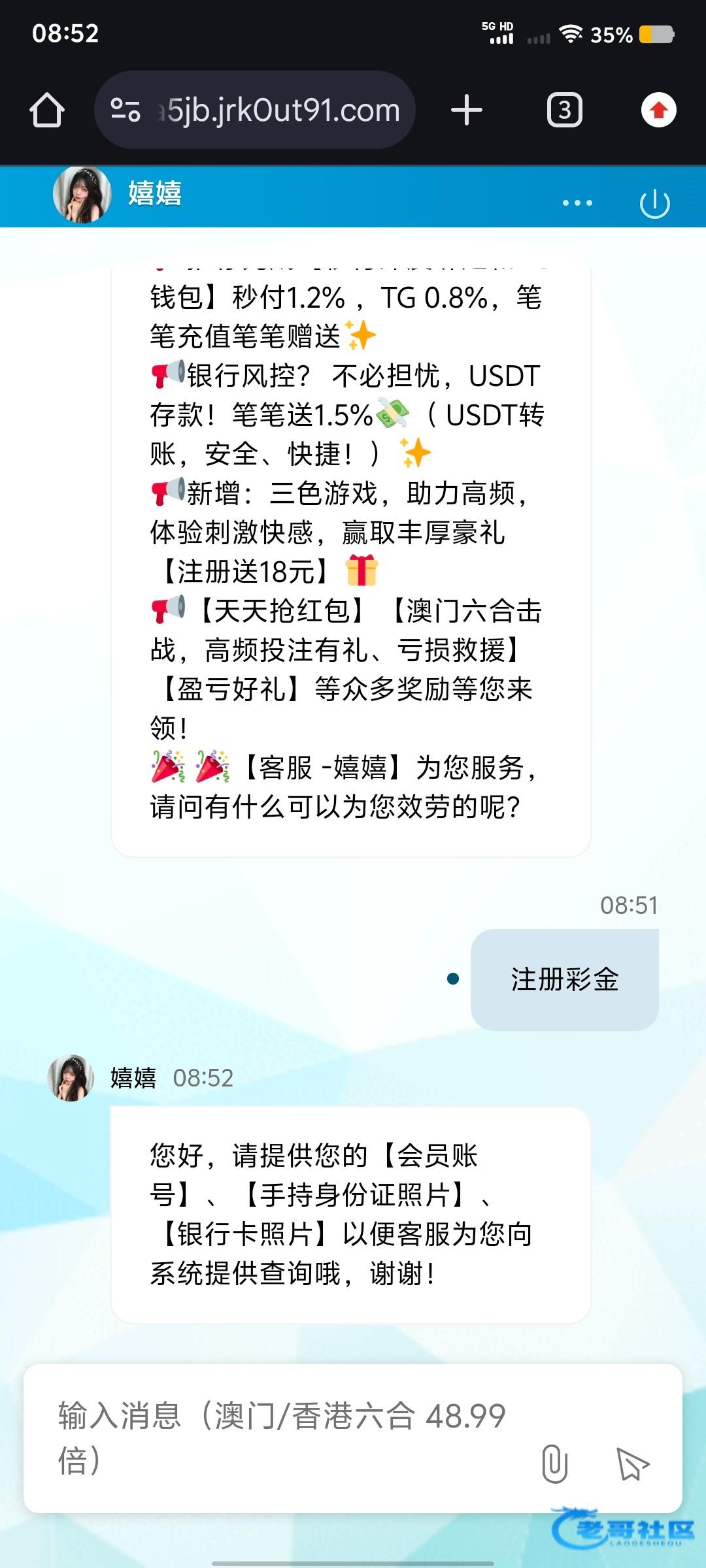Attach a file with the paperclip icon
706x1568 pixels.
[x=554, y=1463]
